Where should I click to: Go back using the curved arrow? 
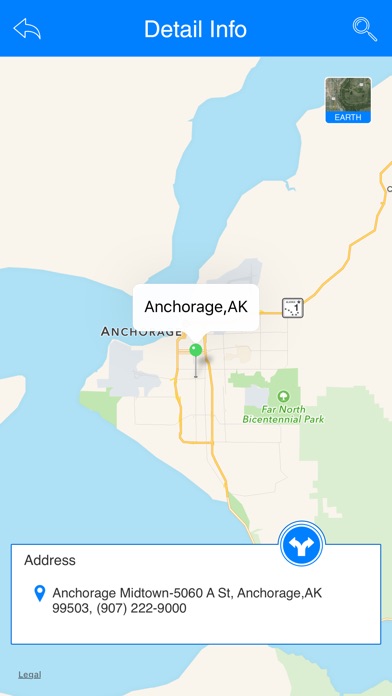(x=27, y=29)
